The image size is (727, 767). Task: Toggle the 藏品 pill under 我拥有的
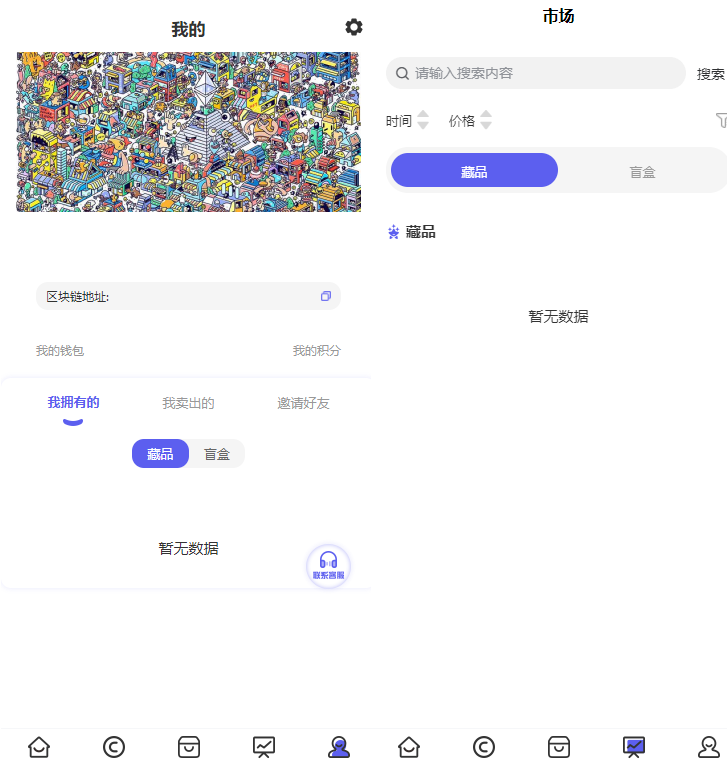160,453
